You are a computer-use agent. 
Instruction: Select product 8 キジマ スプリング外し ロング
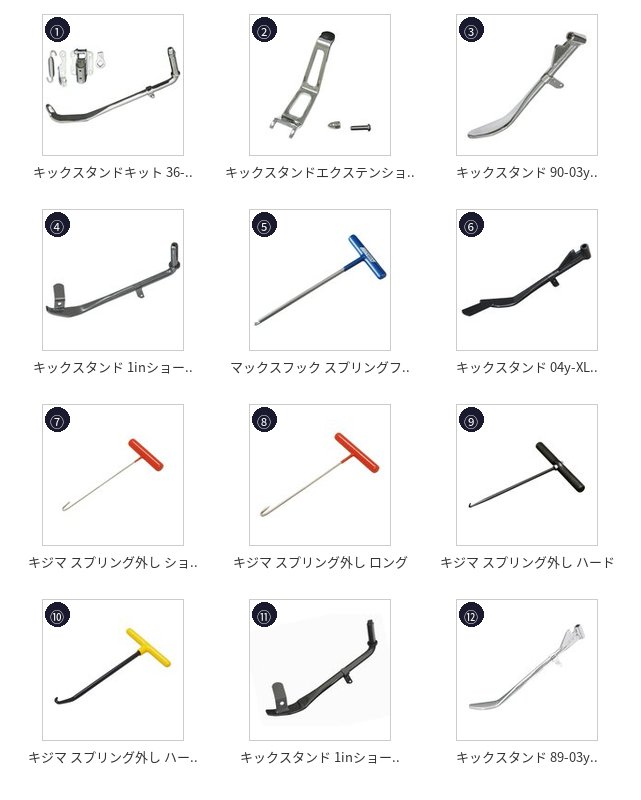[320, 475]
